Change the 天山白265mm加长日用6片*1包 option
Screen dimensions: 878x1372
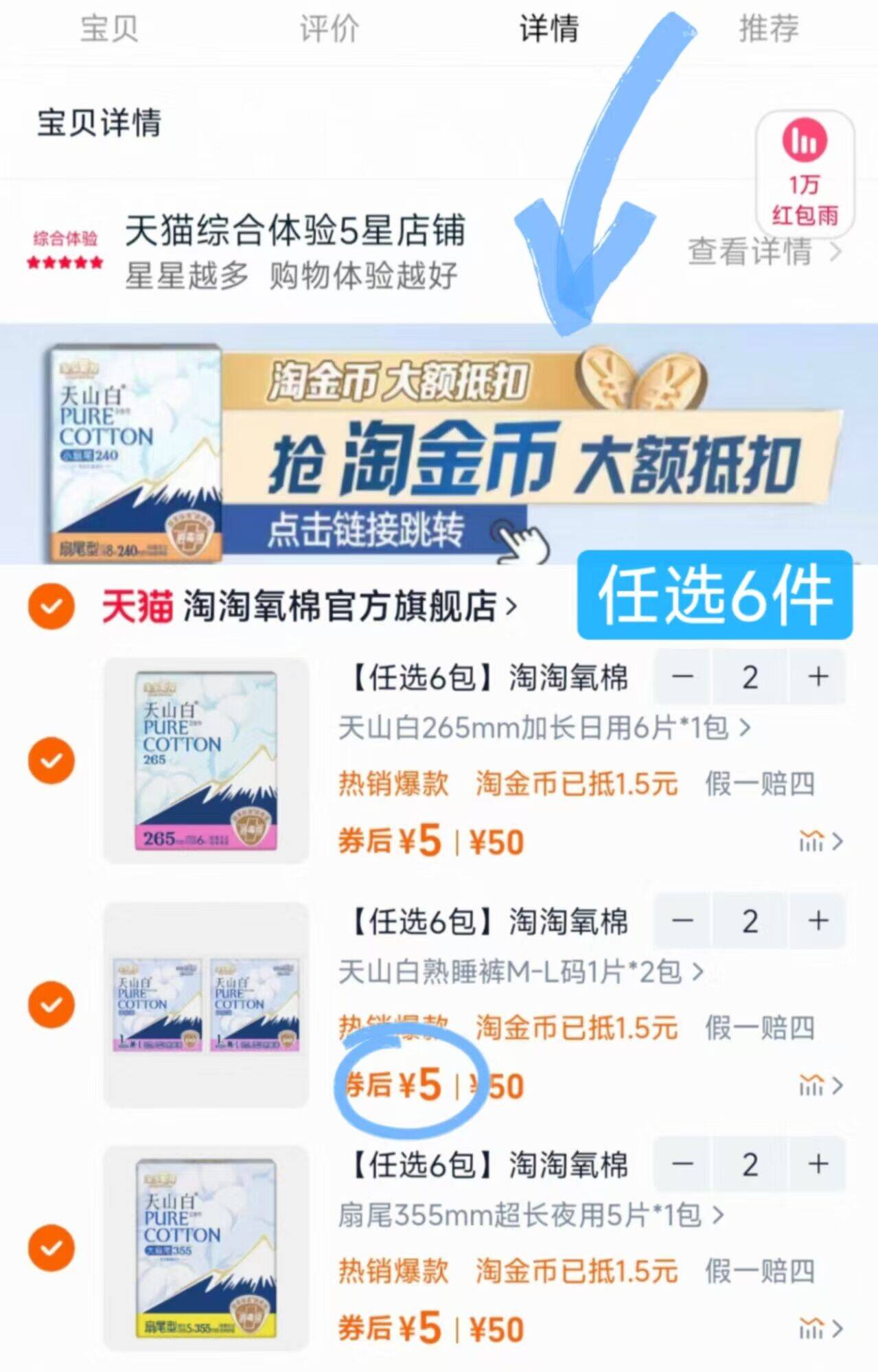pyautogui.click(x=544, y=727)
